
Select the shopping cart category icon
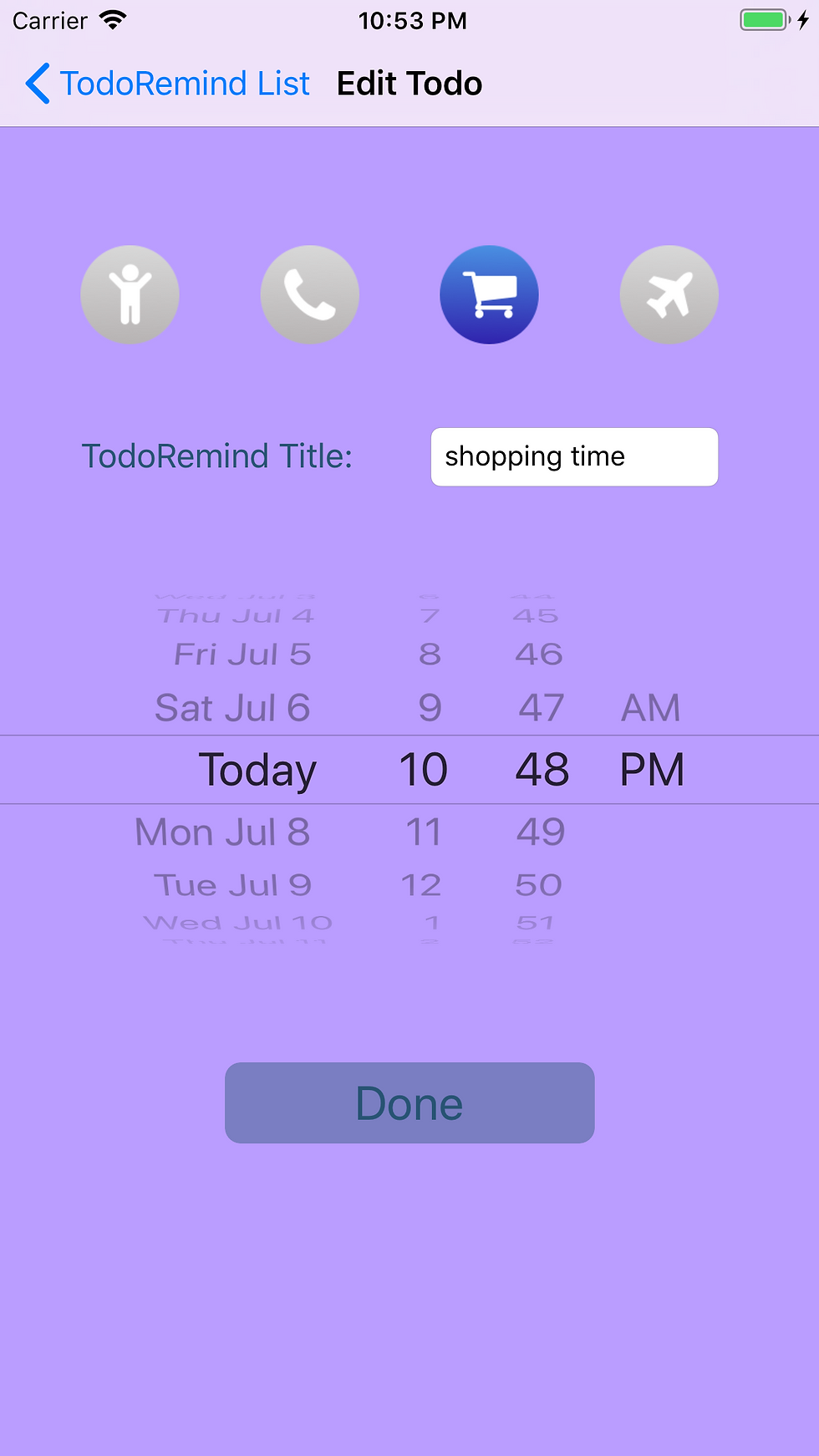pyautogui.click(x=489, y=294)
